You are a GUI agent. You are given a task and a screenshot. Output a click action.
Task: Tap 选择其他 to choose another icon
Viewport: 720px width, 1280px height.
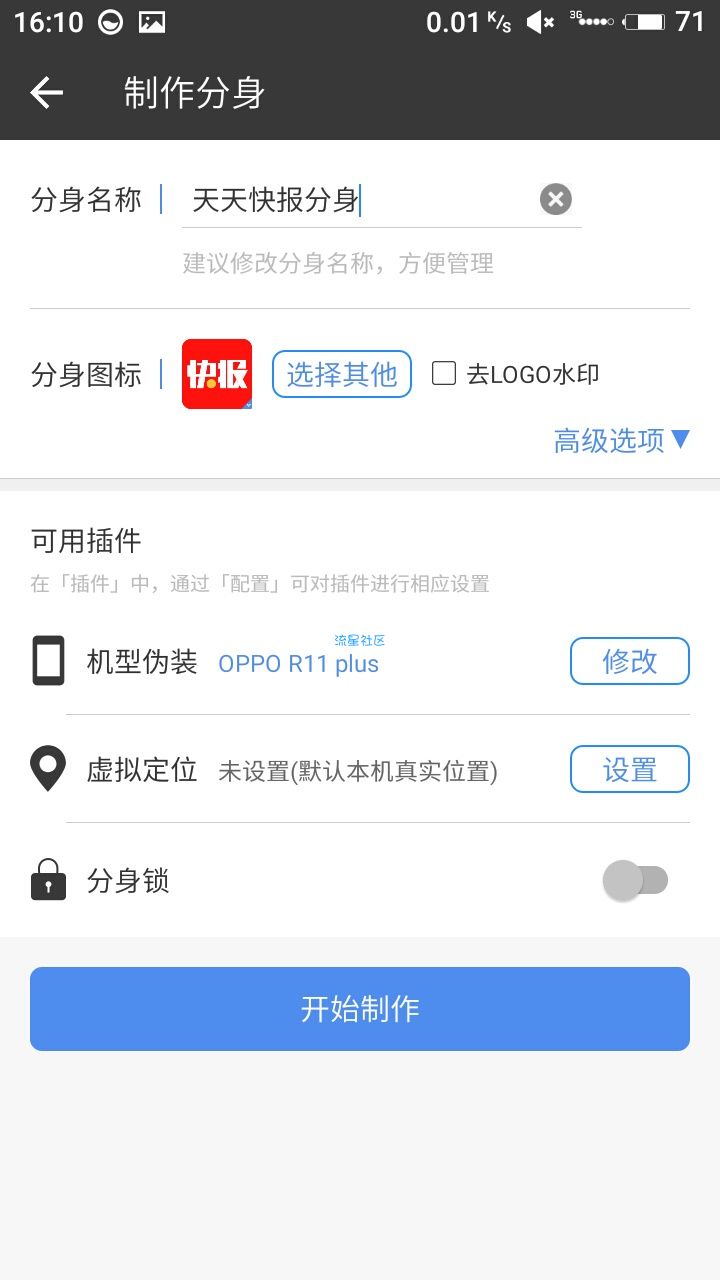[342, 374]
